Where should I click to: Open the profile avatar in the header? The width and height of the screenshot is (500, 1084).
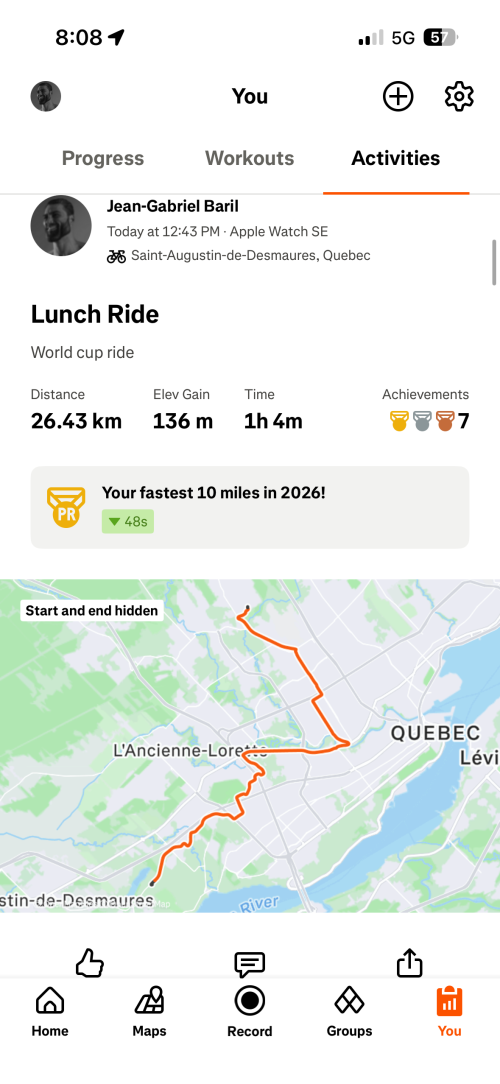[46, 96]
